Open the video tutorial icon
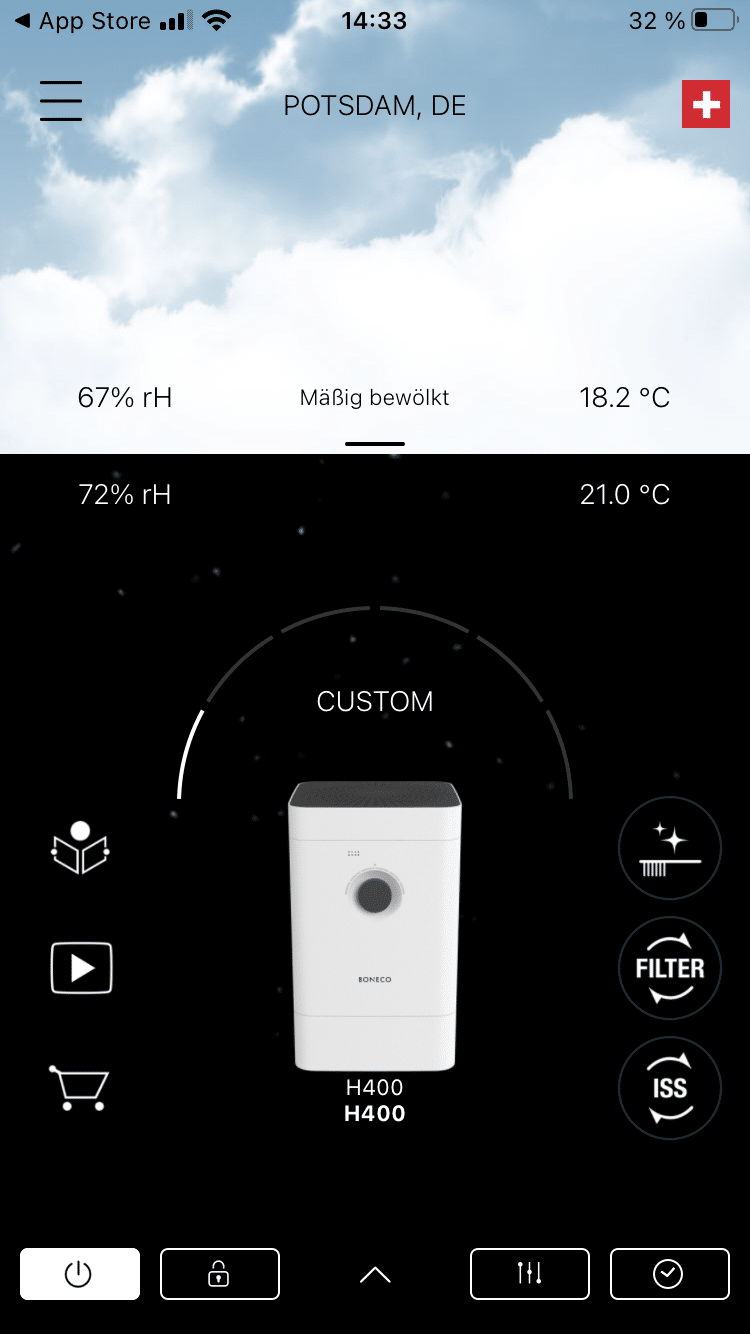Image resolution: width=750 pixels, height=1334 pixels. (81, 968)
